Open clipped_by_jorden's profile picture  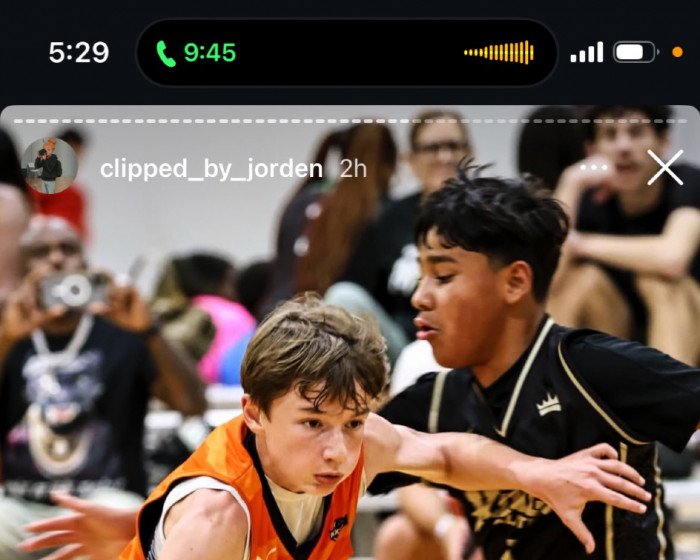pos(49,166)
